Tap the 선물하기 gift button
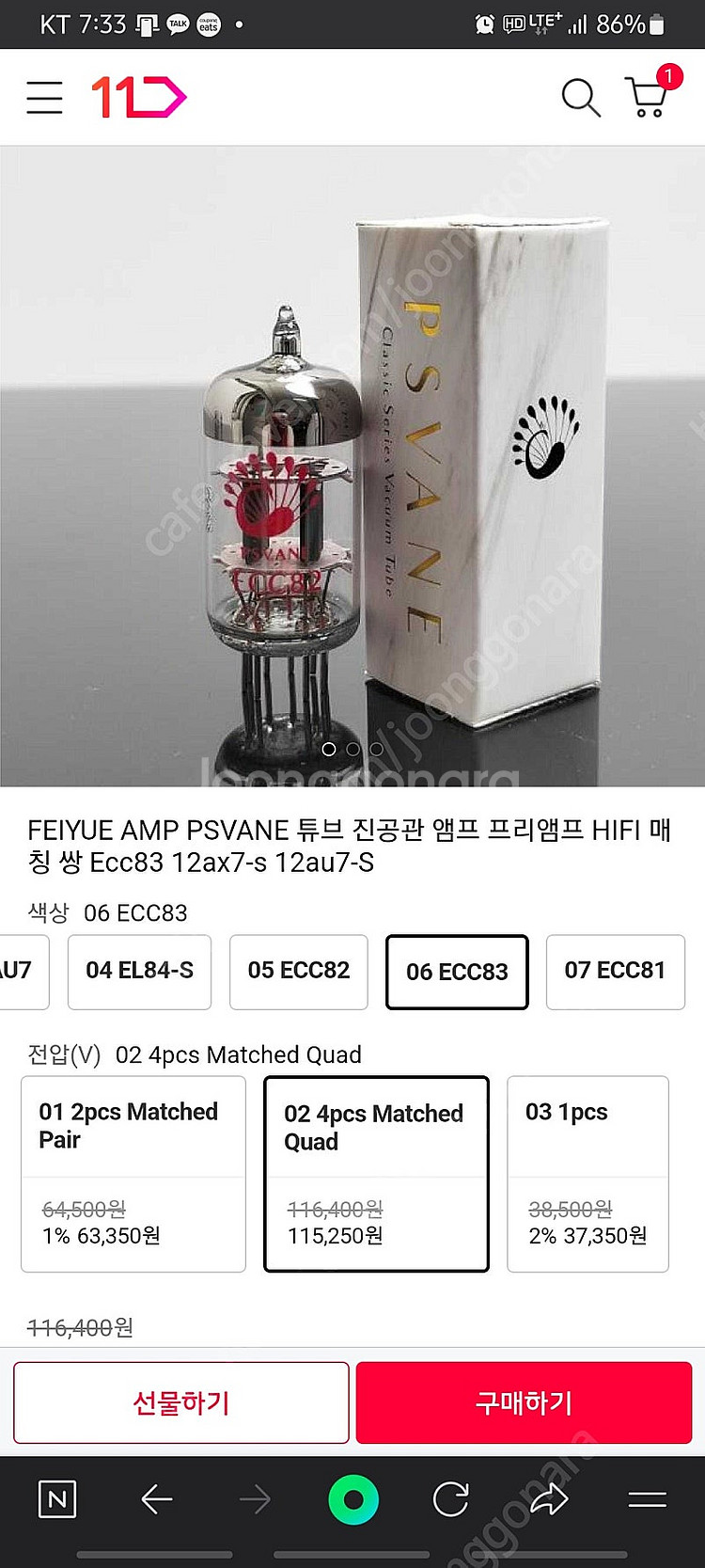This screenshot has height=1568, width=705. 181,1402
